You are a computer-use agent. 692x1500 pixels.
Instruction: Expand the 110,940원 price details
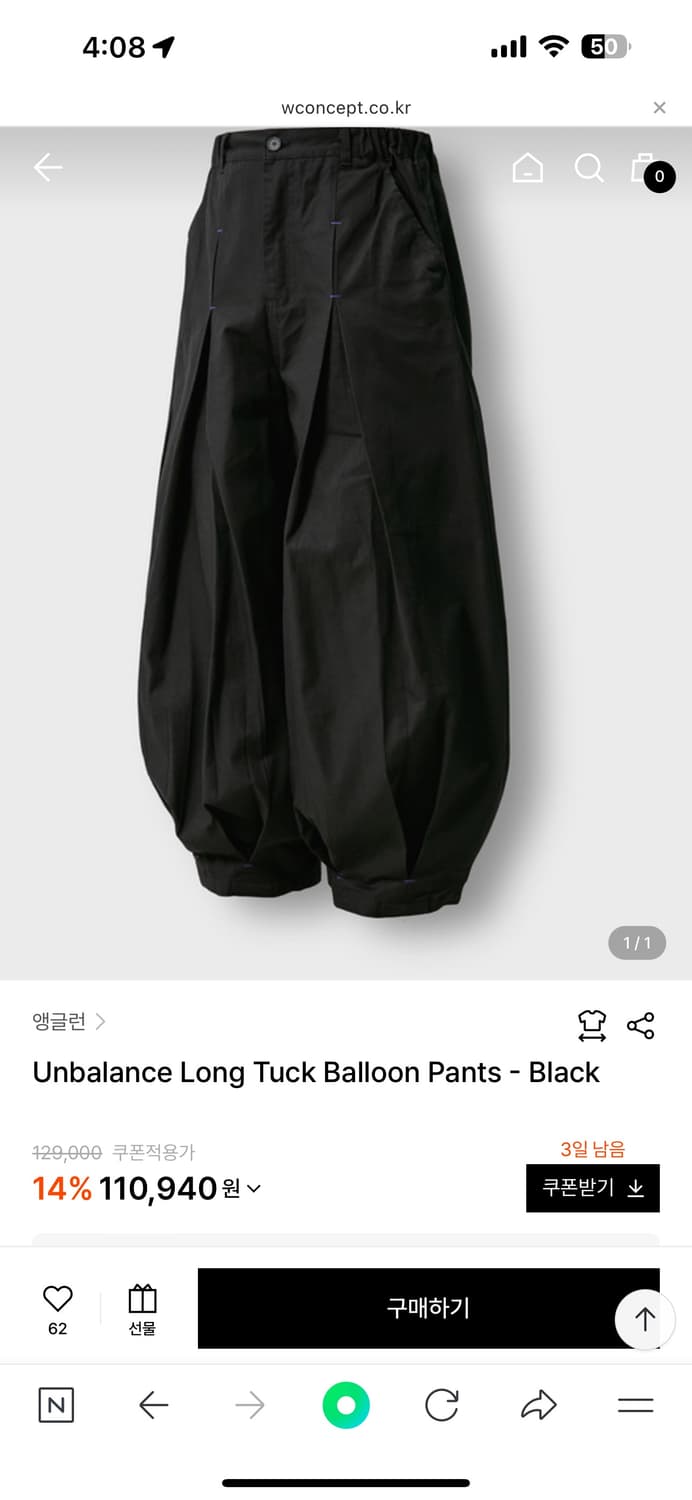pyautogui.click(x=254, y=1189)
